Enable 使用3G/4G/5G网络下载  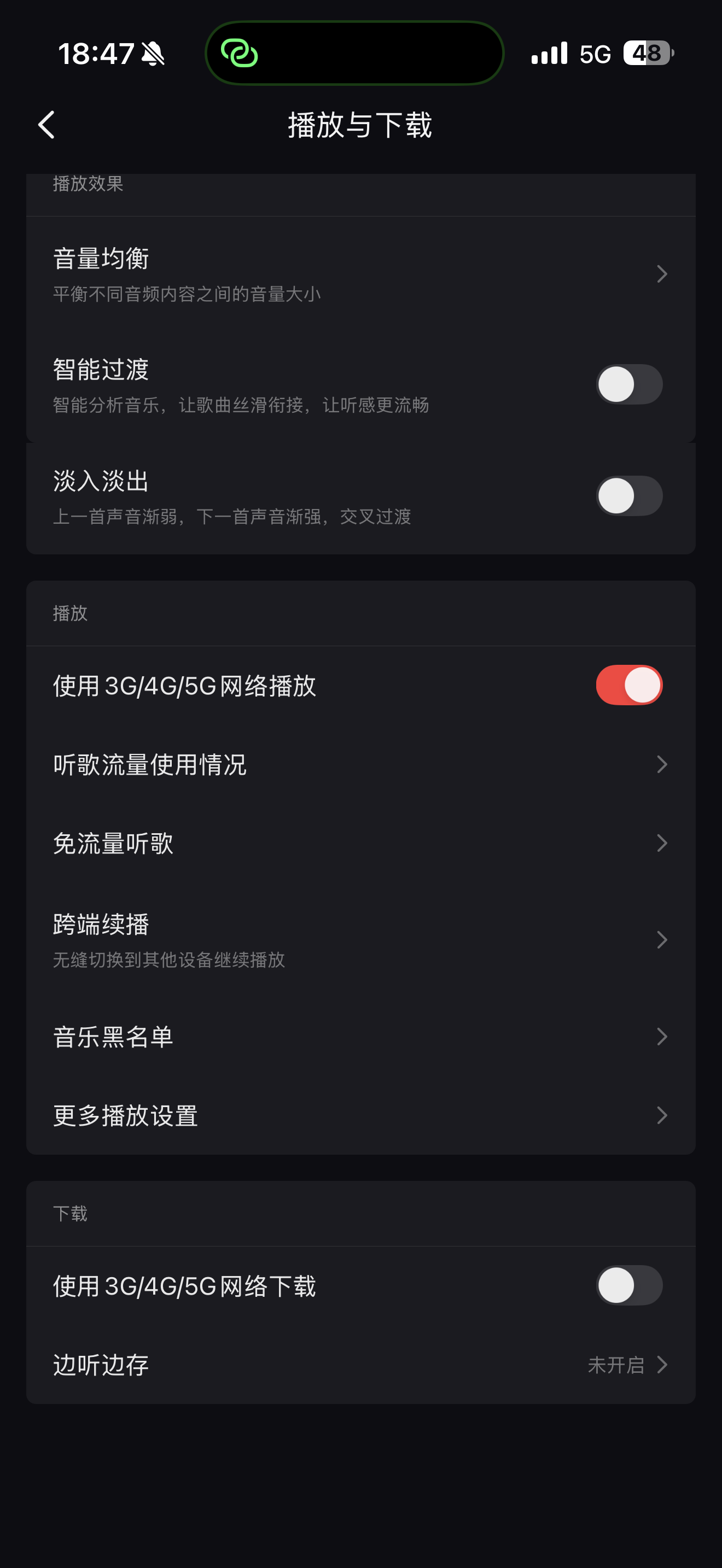[628, 1285]
